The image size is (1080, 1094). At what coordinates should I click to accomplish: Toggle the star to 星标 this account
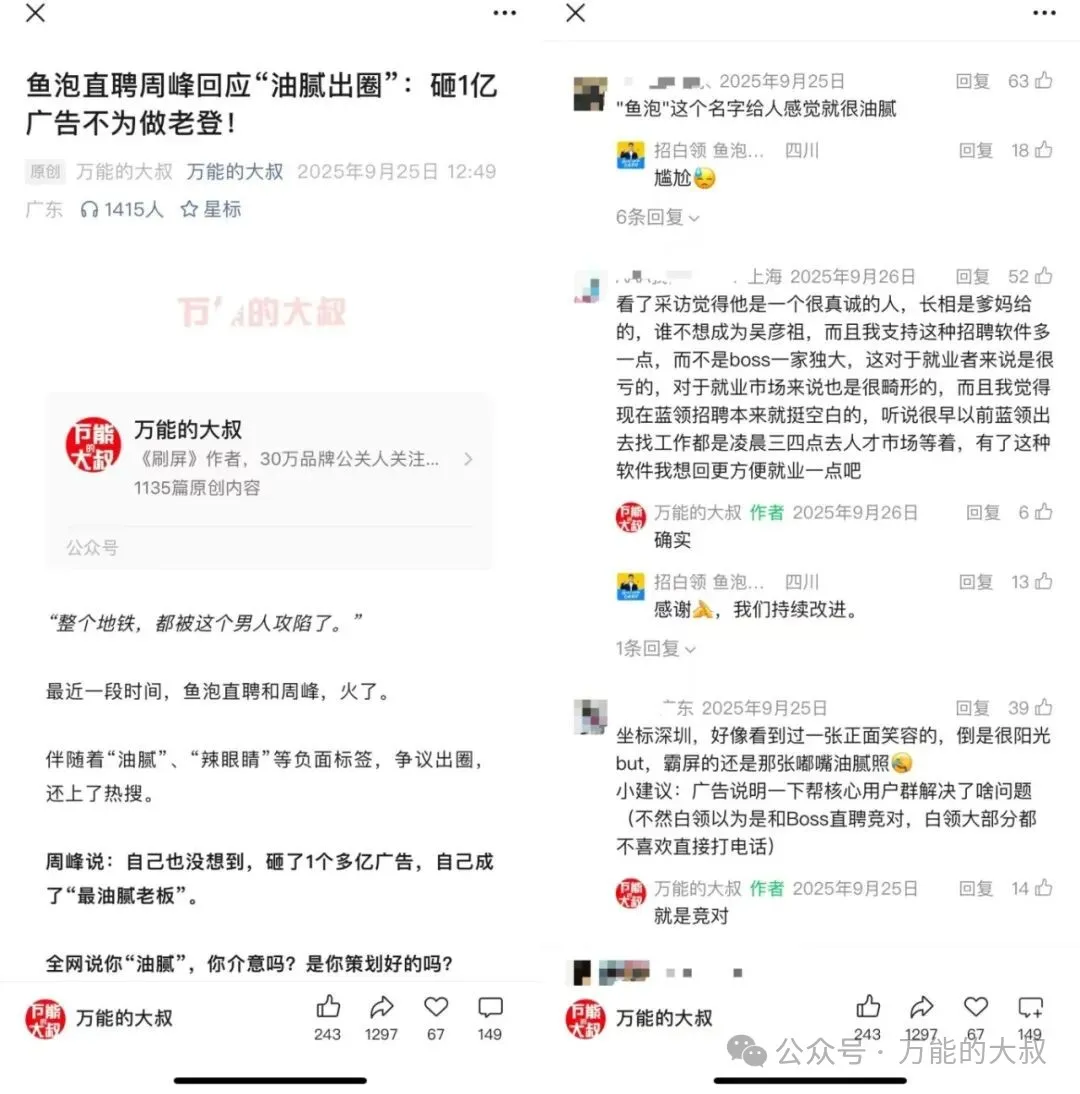click(211, 209)
